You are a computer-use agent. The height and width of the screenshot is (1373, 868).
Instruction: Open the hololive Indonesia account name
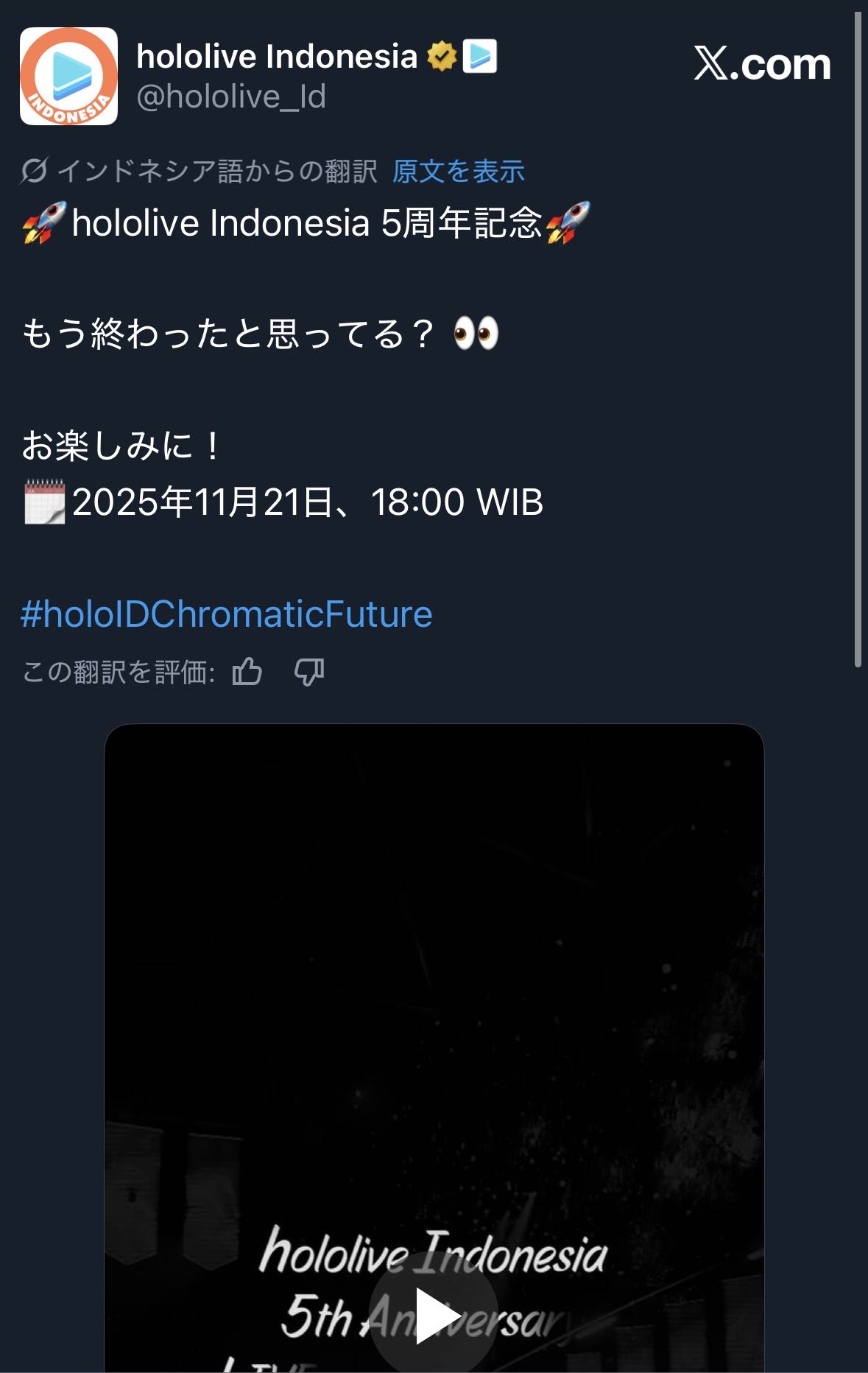coord(277,57)
